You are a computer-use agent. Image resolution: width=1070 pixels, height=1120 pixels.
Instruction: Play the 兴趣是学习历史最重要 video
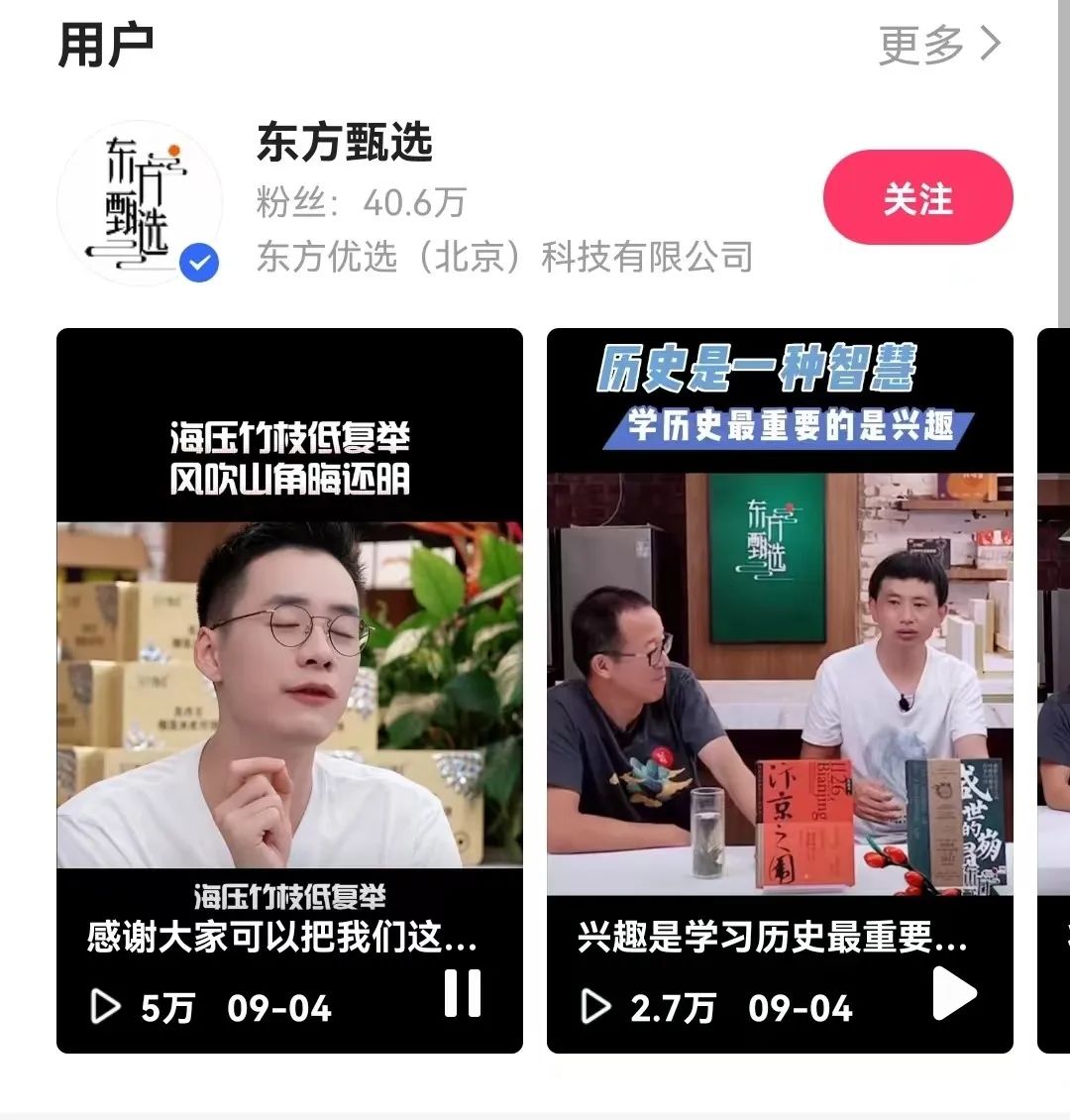[954, 993]
